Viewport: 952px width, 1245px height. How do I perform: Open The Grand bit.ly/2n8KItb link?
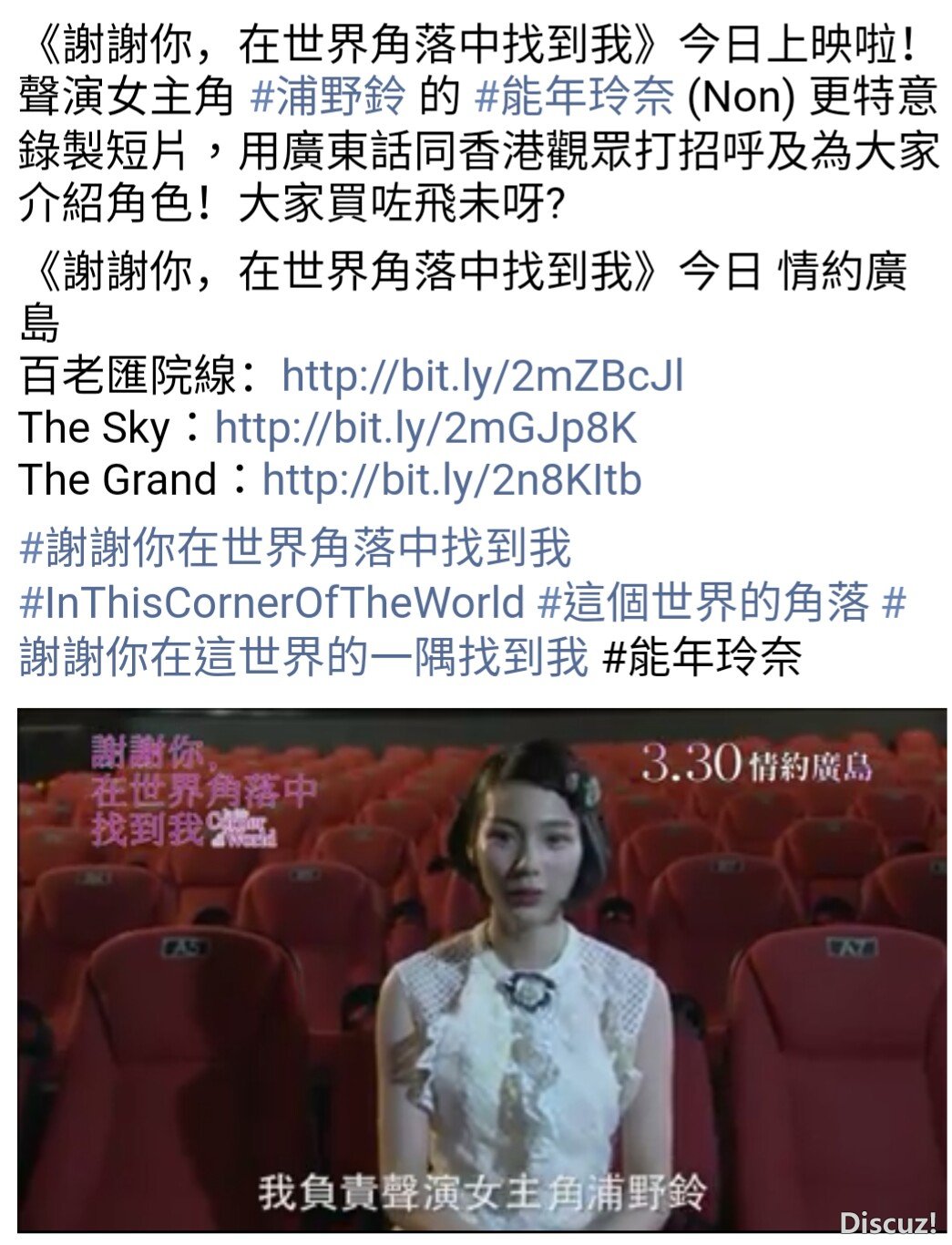click(452, 480)
